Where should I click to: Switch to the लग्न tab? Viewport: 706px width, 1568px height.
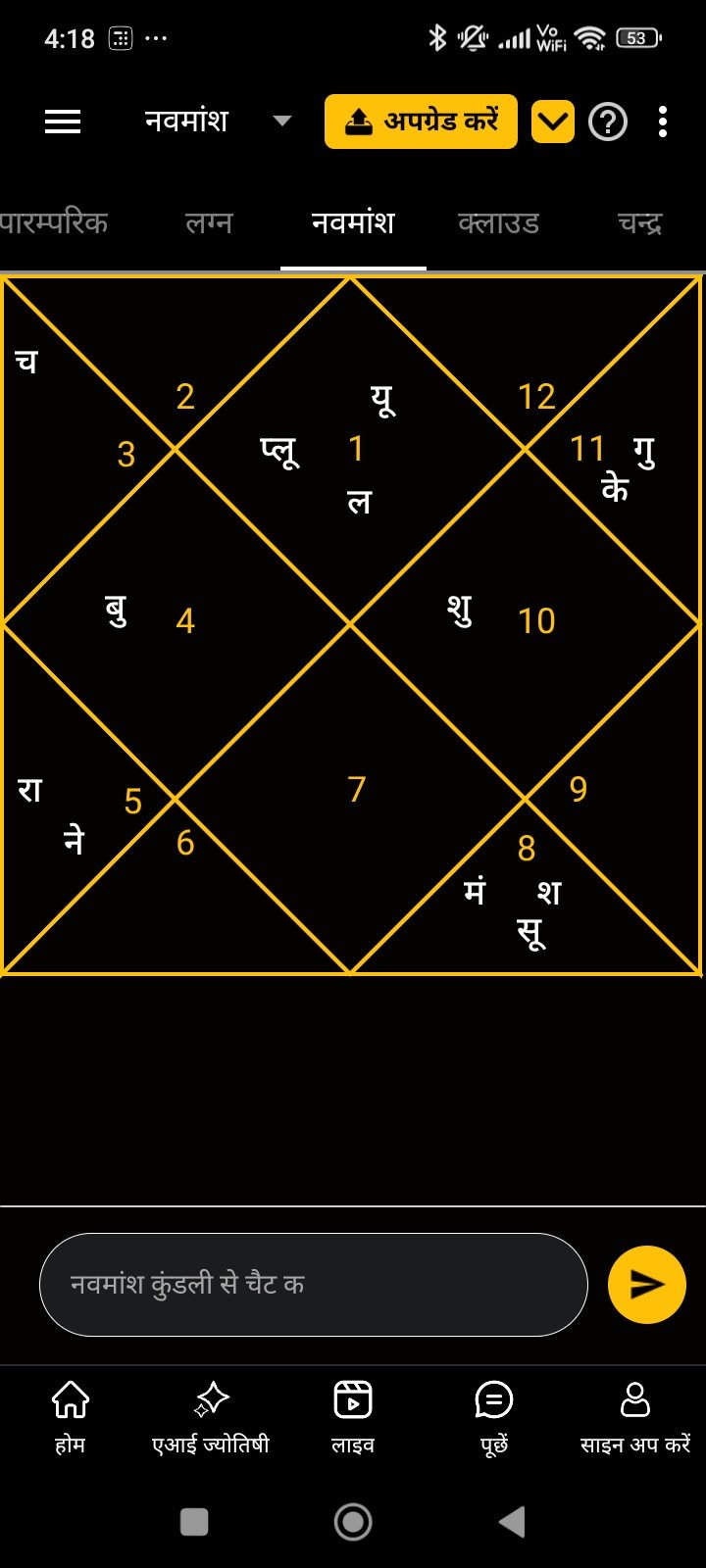point(208,223)
